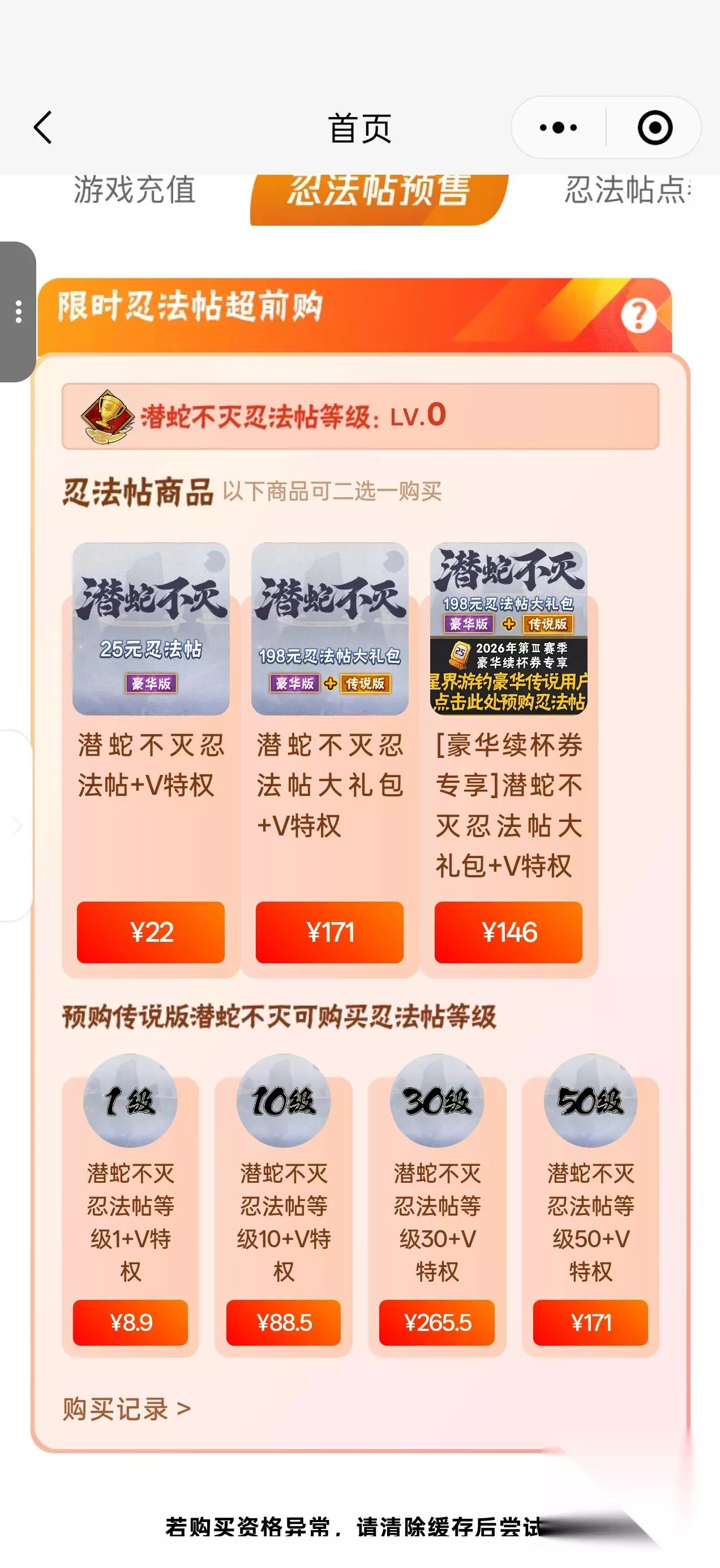Buy the 豪华续杯券专享 pack for ¥146
This screenshot has width=720, height=1568.
509,932
